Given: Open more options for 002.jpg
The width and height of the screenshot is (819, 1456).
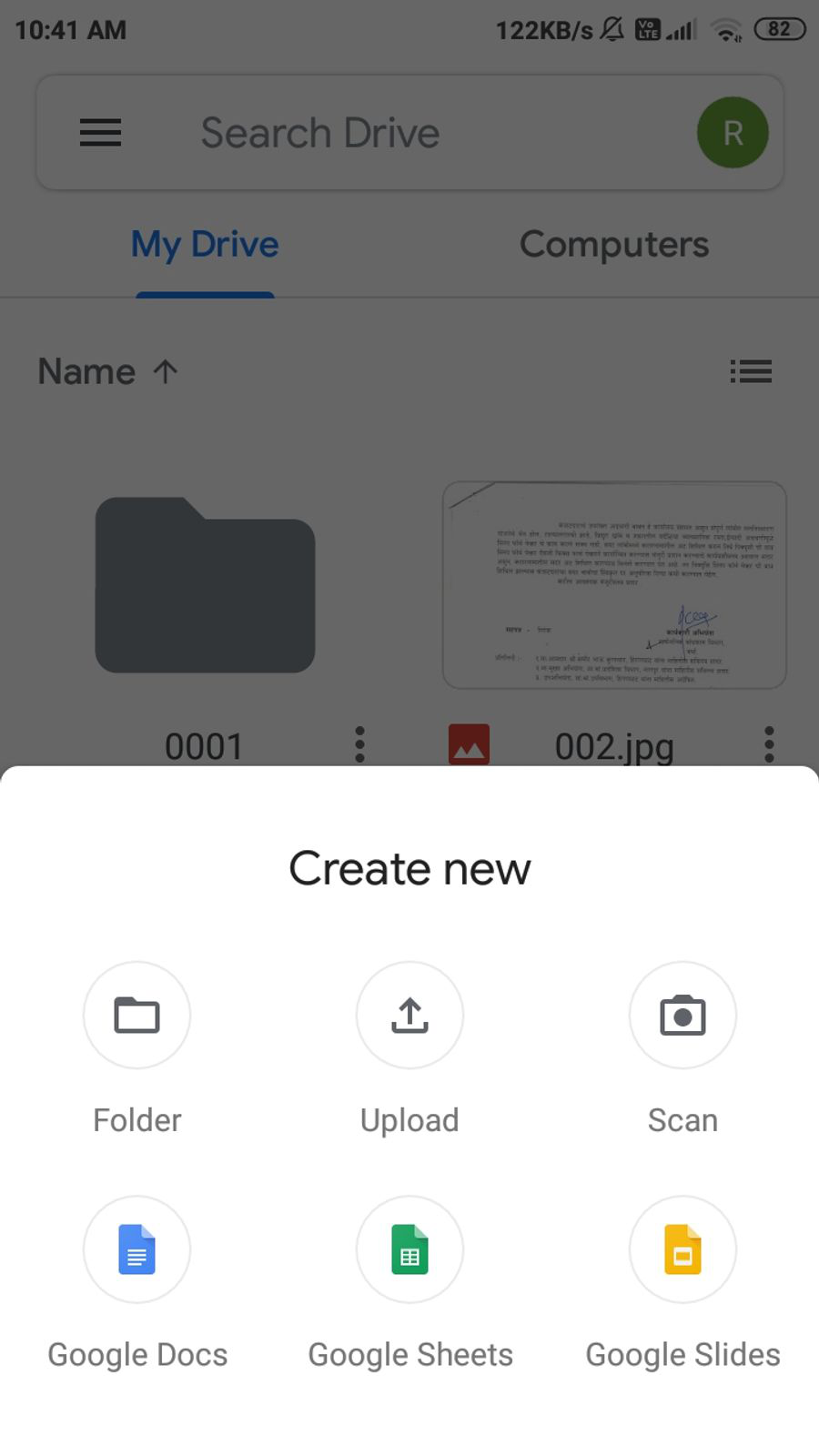Looking at the screenshot, I should pos(769,744).
